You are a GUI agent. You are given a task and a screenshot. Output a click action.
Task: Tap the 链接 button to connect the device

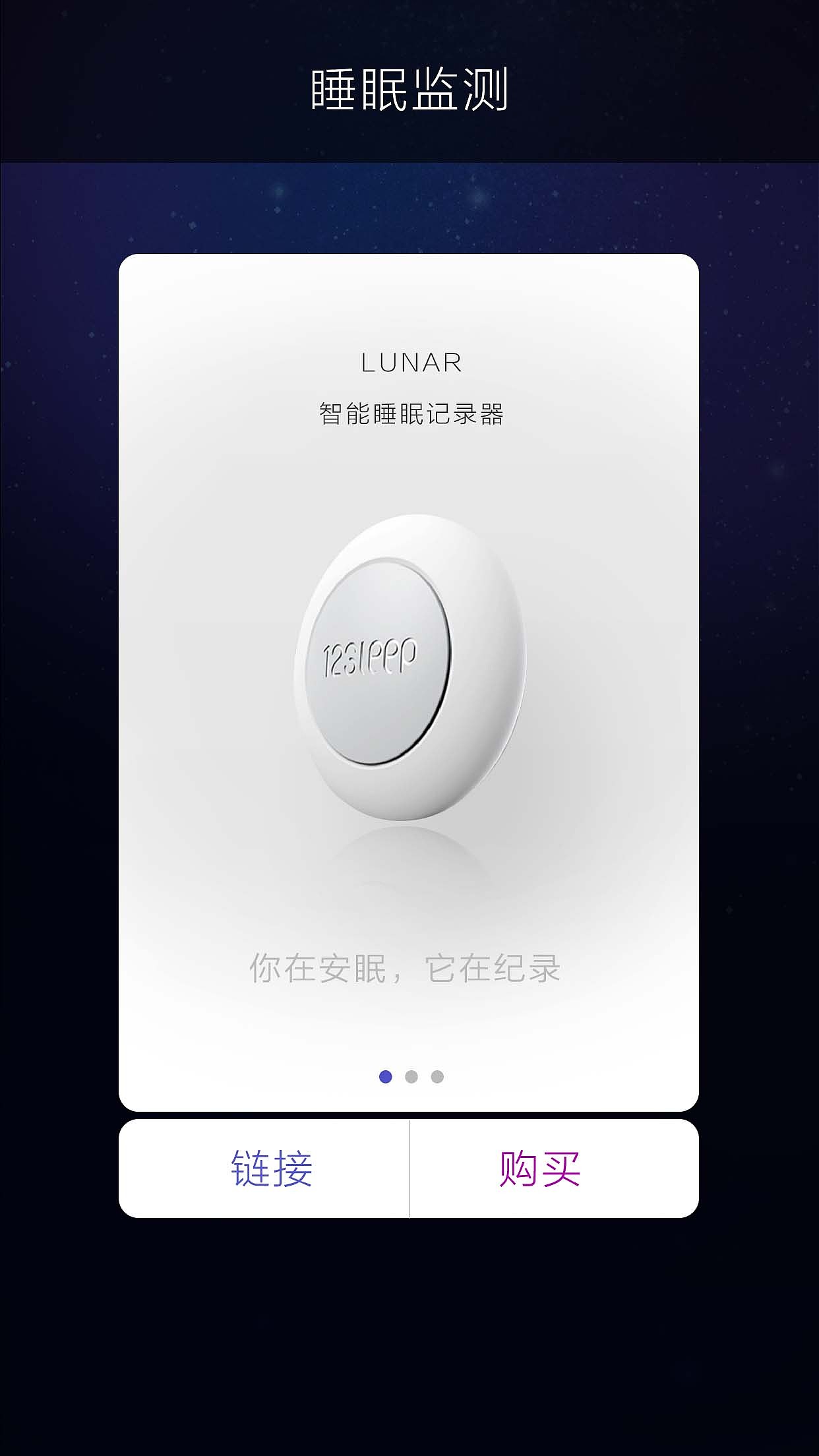[x=264, y=1168]
